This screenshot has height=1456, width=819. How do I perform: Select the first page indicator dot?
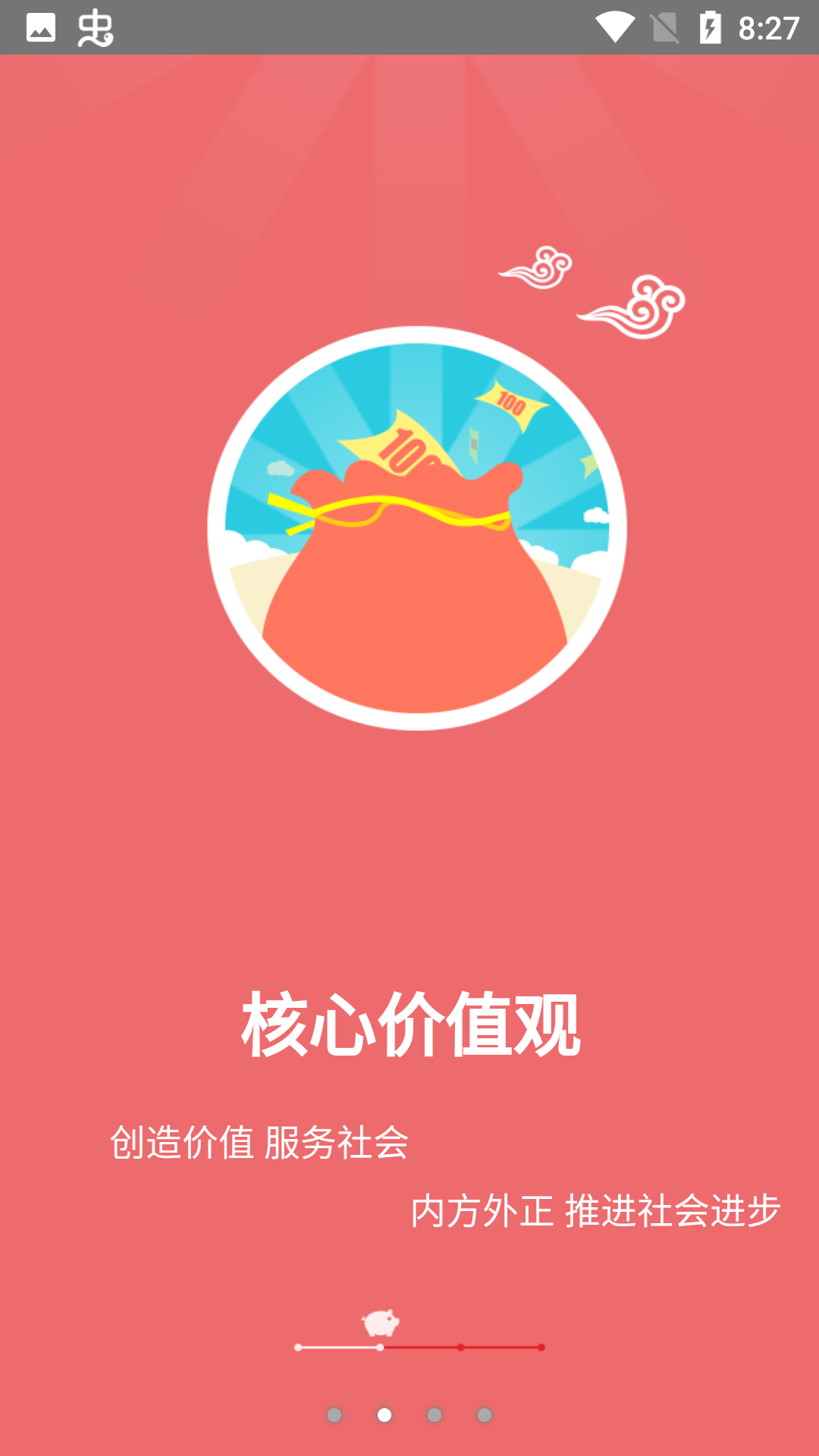click(334, 1415)
